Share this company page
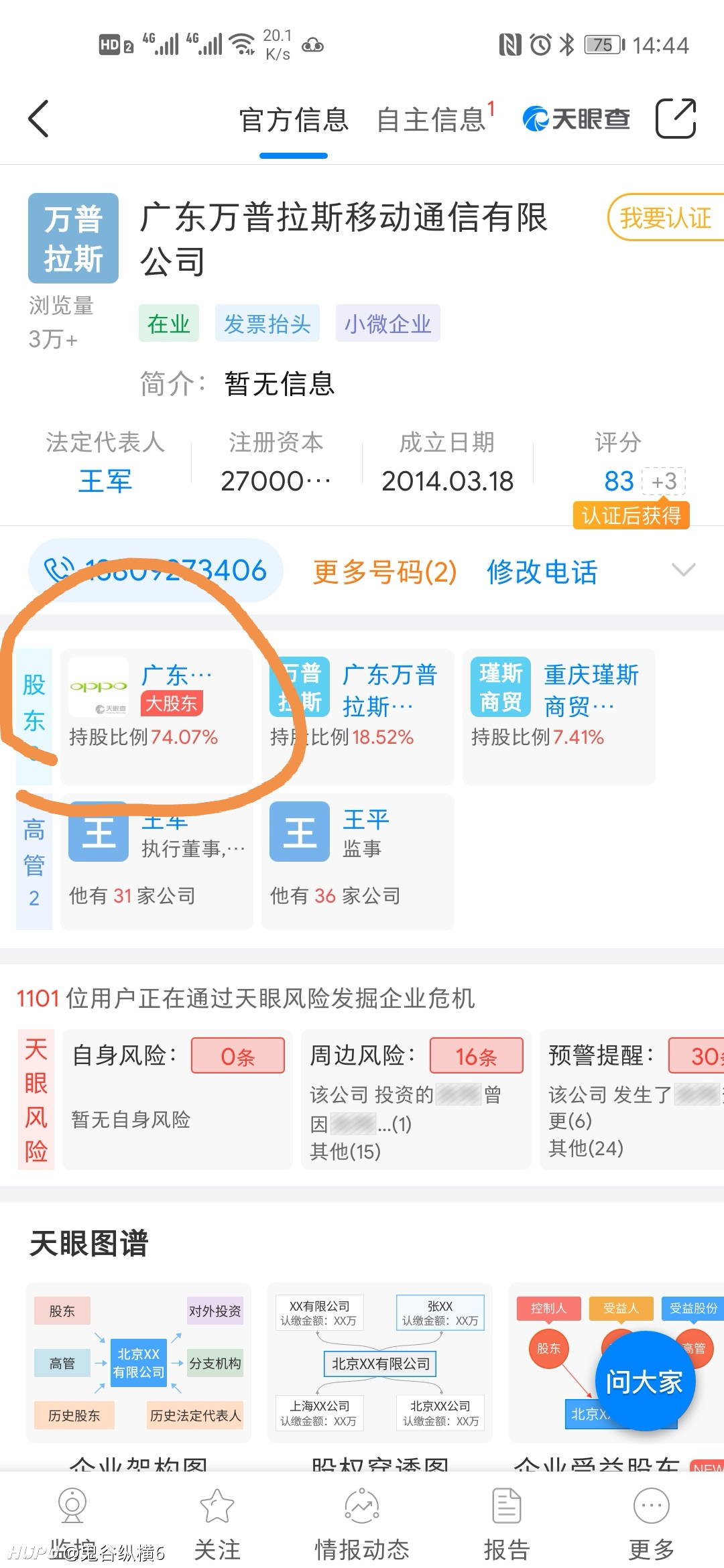 (x=675, y=119)
